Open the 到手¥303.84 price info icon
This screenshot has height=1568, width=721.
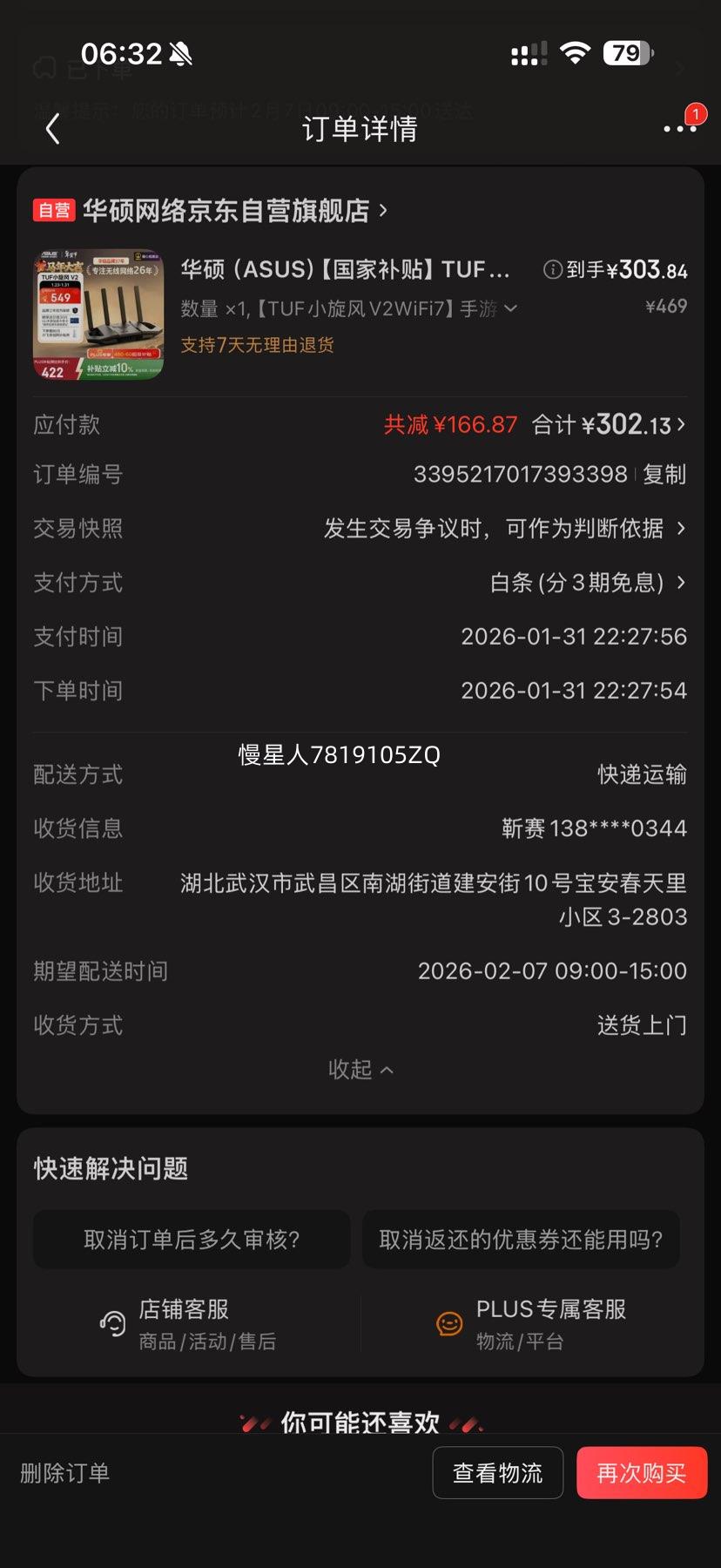(552, 270)
